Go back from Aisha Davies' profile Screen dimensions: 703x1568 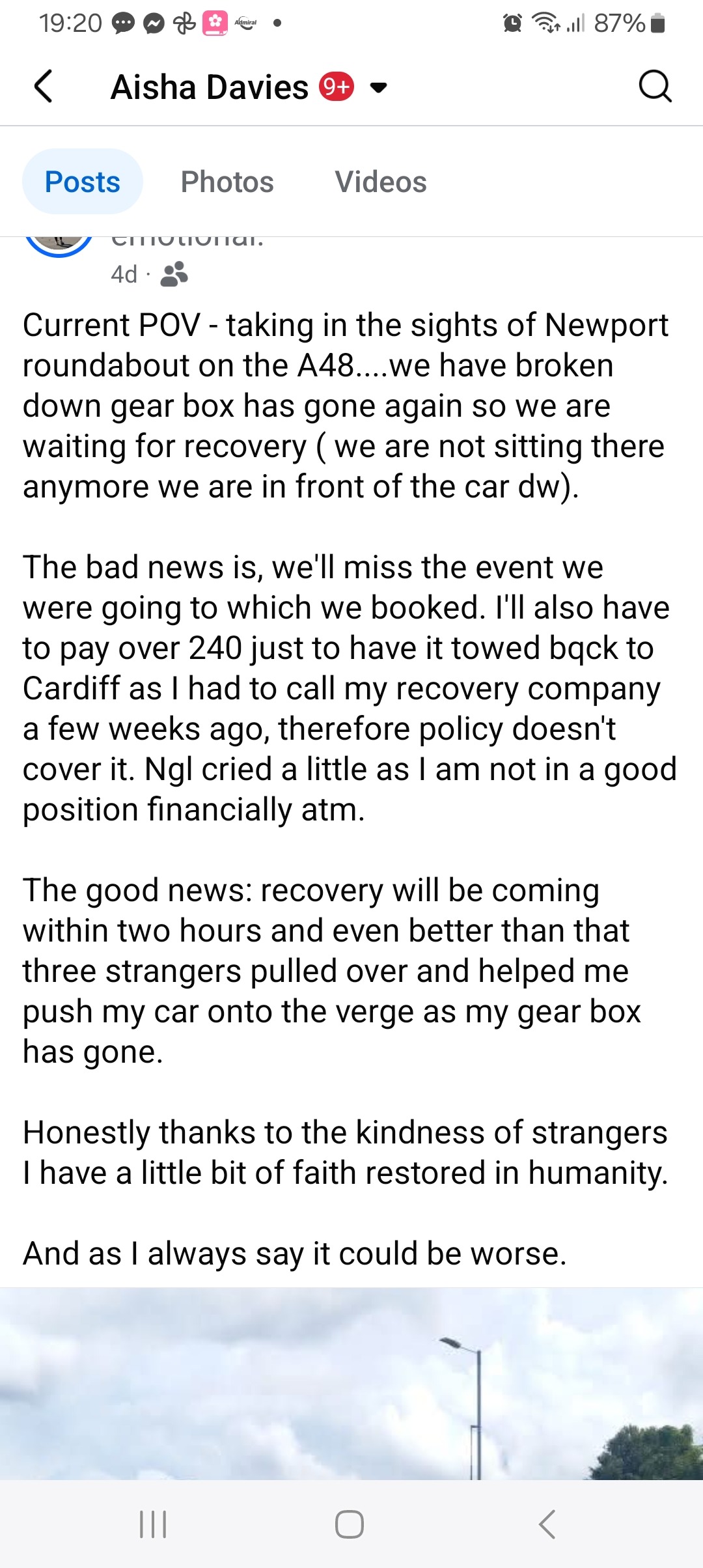pos(44,87)
